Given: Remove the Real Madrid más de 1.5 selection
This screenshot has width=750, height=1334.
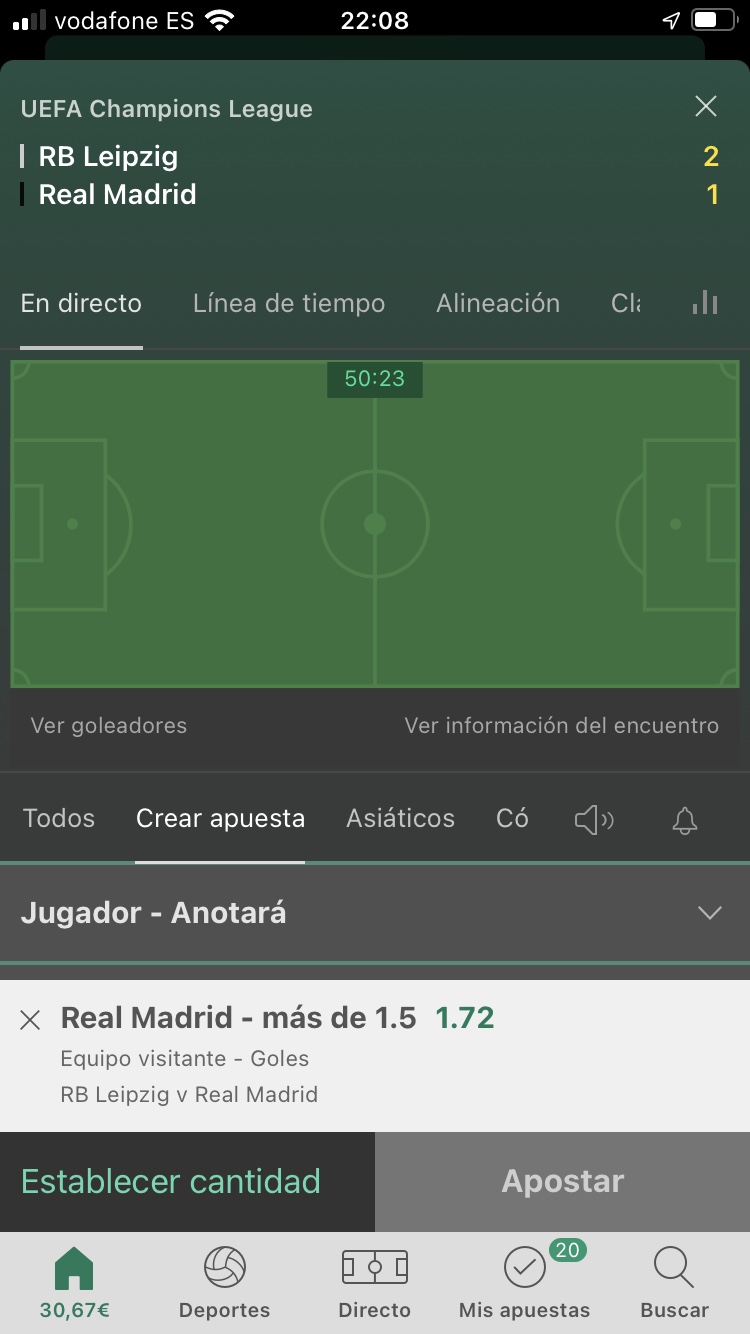Looking at the screenshot, I should (x=30, y=1020).
